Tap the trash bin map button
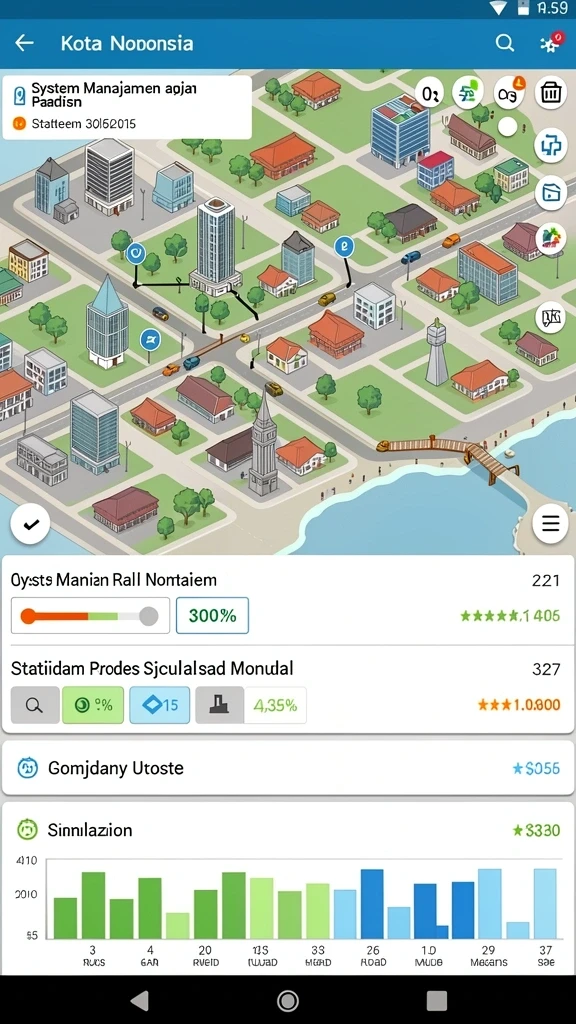 (x=551, y=93)
